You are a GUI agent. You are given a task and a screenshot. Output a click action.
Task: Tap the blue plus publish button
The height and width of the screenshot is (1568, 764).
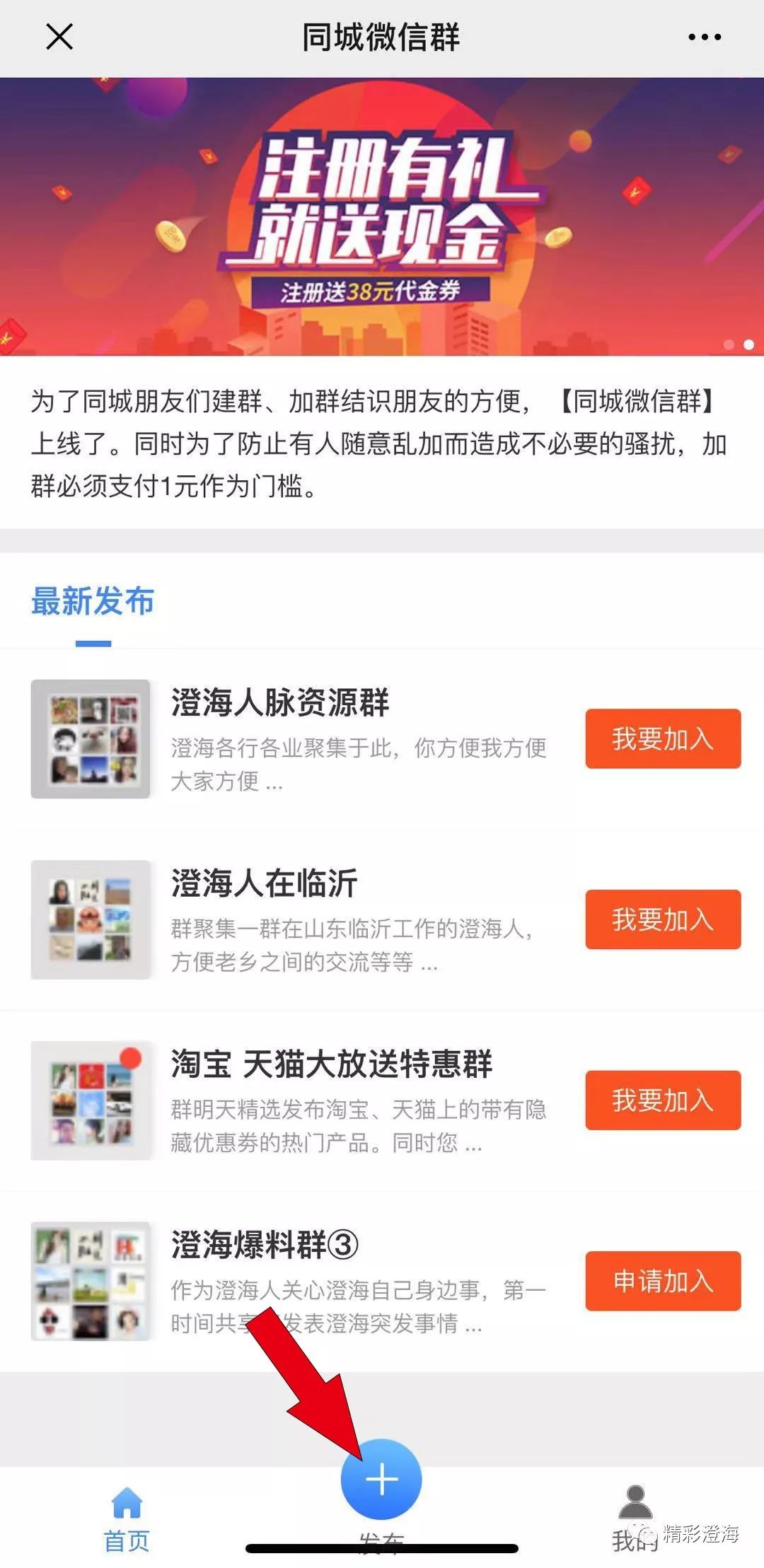[381, 1479]
